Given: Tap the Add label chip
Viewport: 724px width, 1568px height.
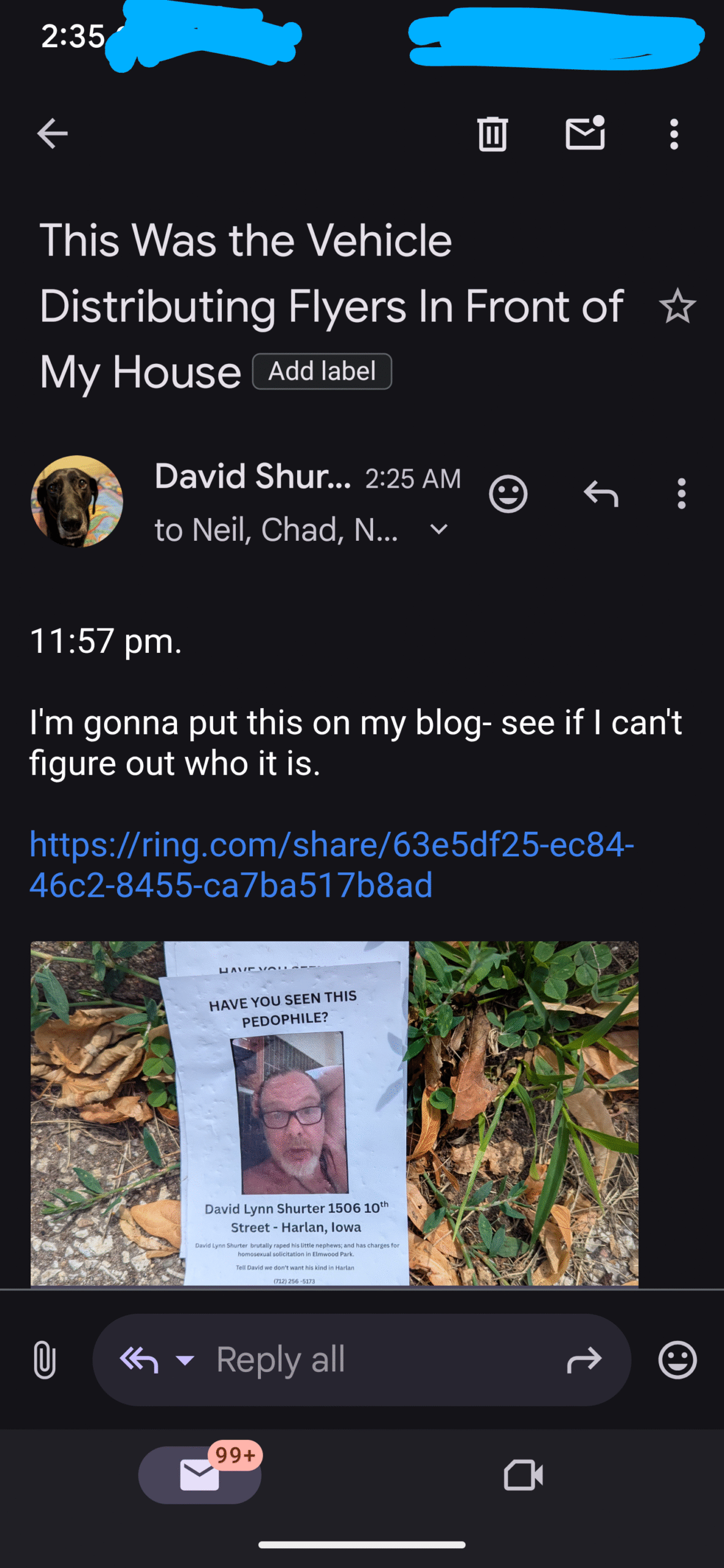Looking at the screenshot, I should (x=322, y=371).
